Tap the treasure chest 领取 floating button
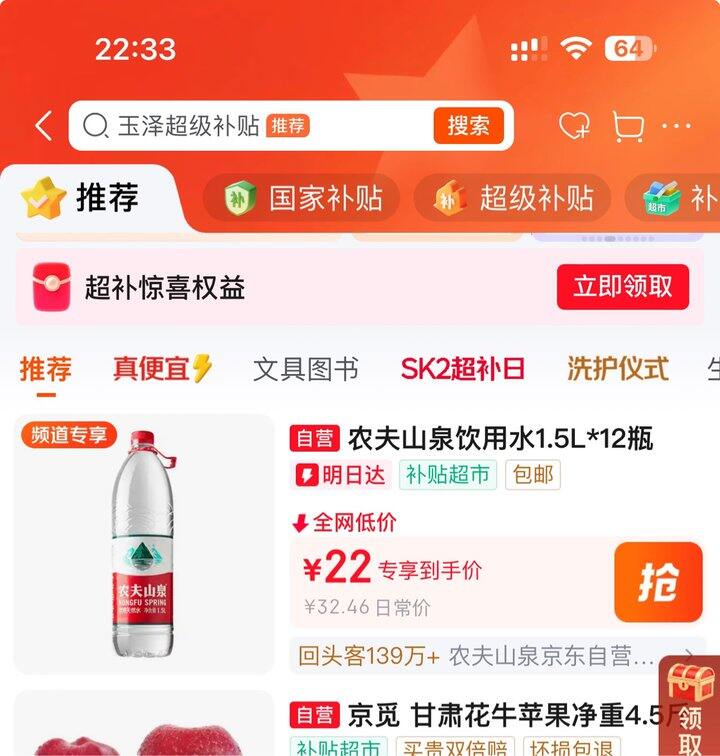Image resolution: width=720 pixels, height=756 pixels. click(690, 706)
